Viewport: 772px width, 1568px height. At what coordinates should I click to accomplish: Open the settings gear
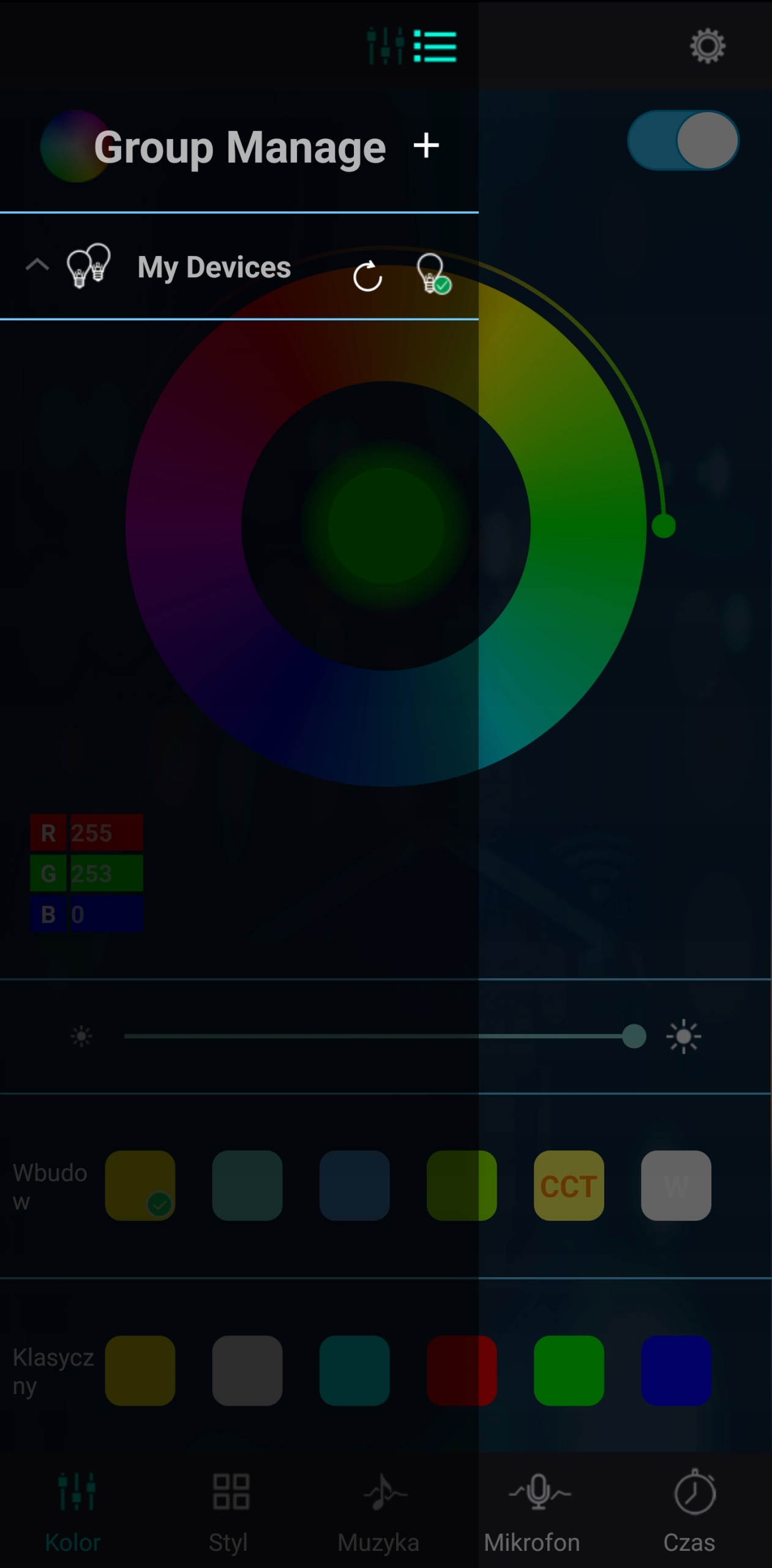707,46
